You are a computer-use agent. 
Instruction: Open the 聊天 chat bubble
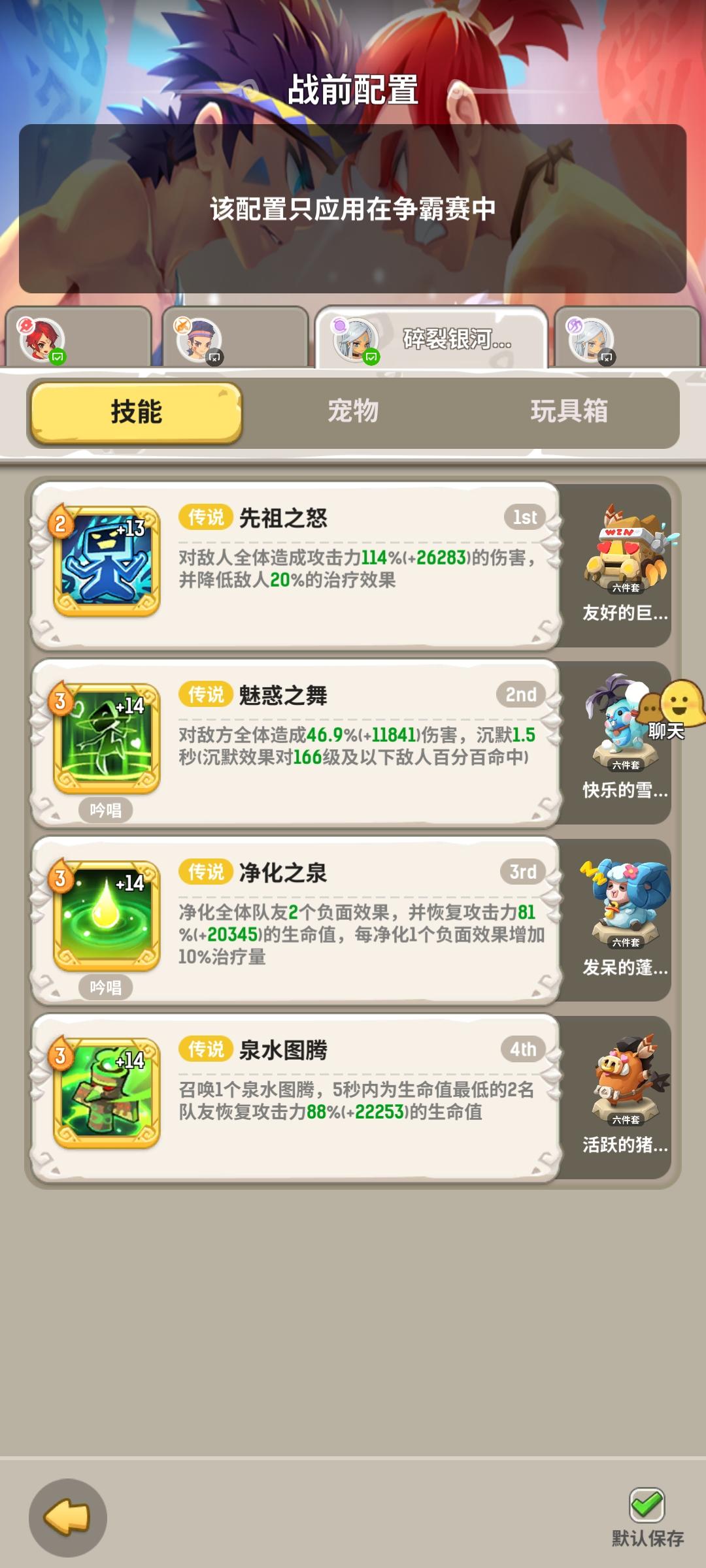(673, 711)
